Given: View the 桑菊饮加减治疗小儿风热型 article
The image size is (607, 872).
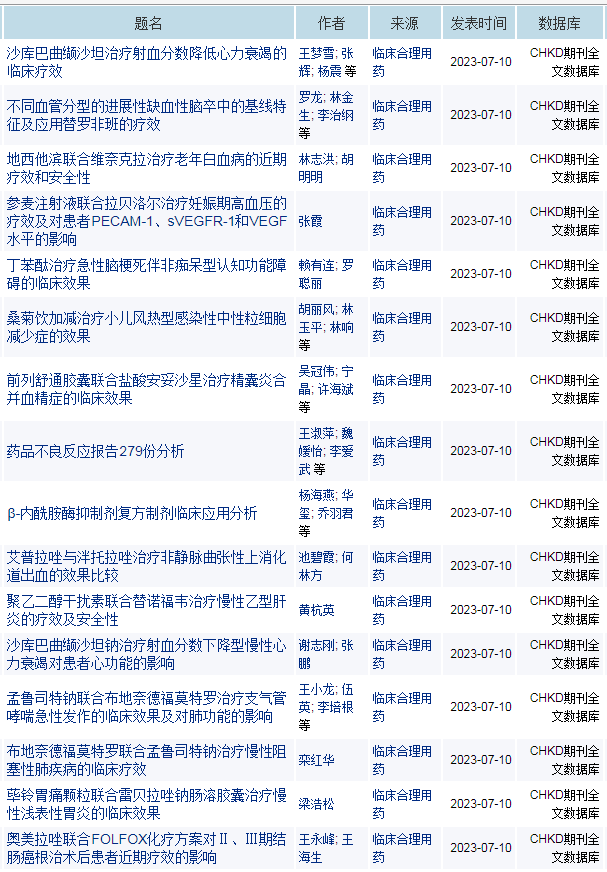Looking at the screenshot, I should click(146, 327).
